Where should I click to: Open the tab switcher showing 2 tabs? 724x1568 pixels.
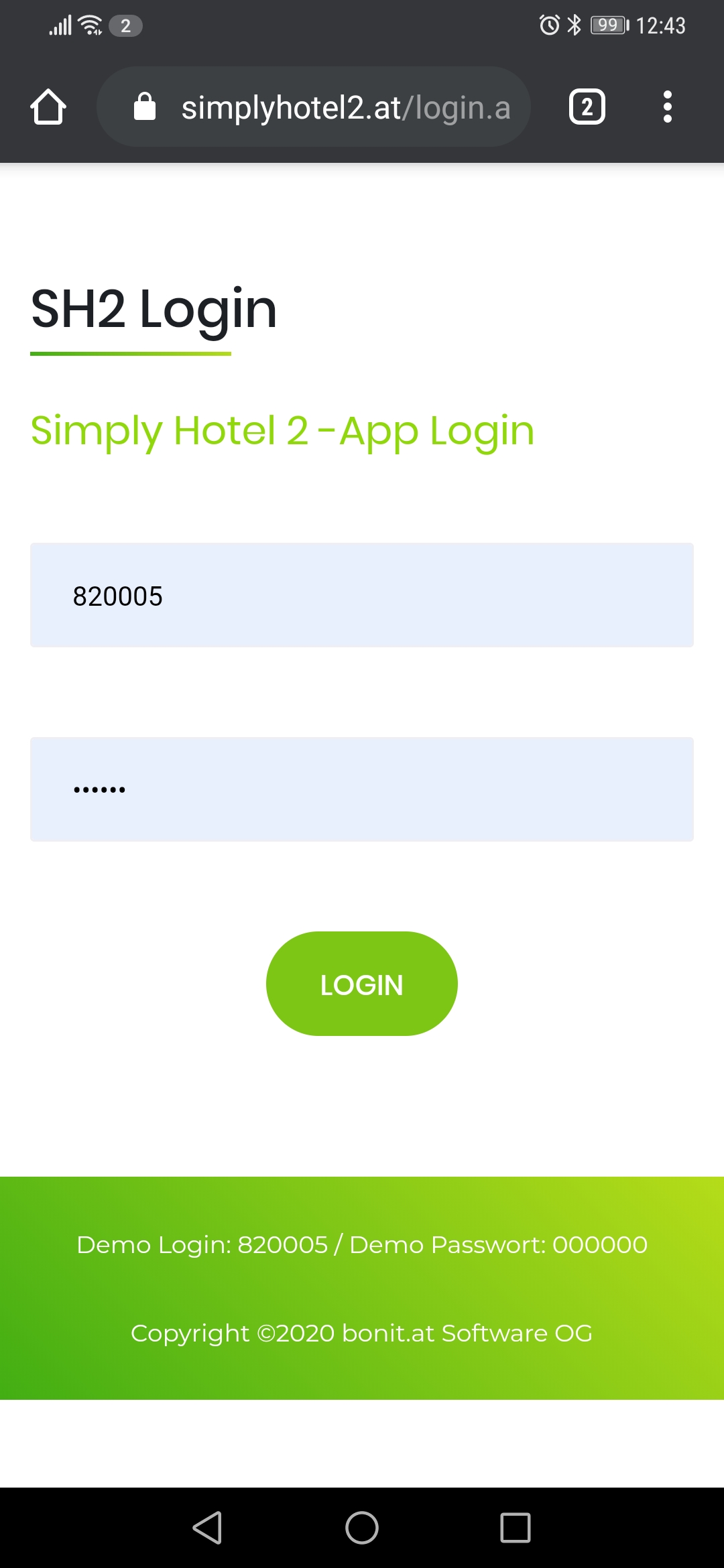coord(587,107)
